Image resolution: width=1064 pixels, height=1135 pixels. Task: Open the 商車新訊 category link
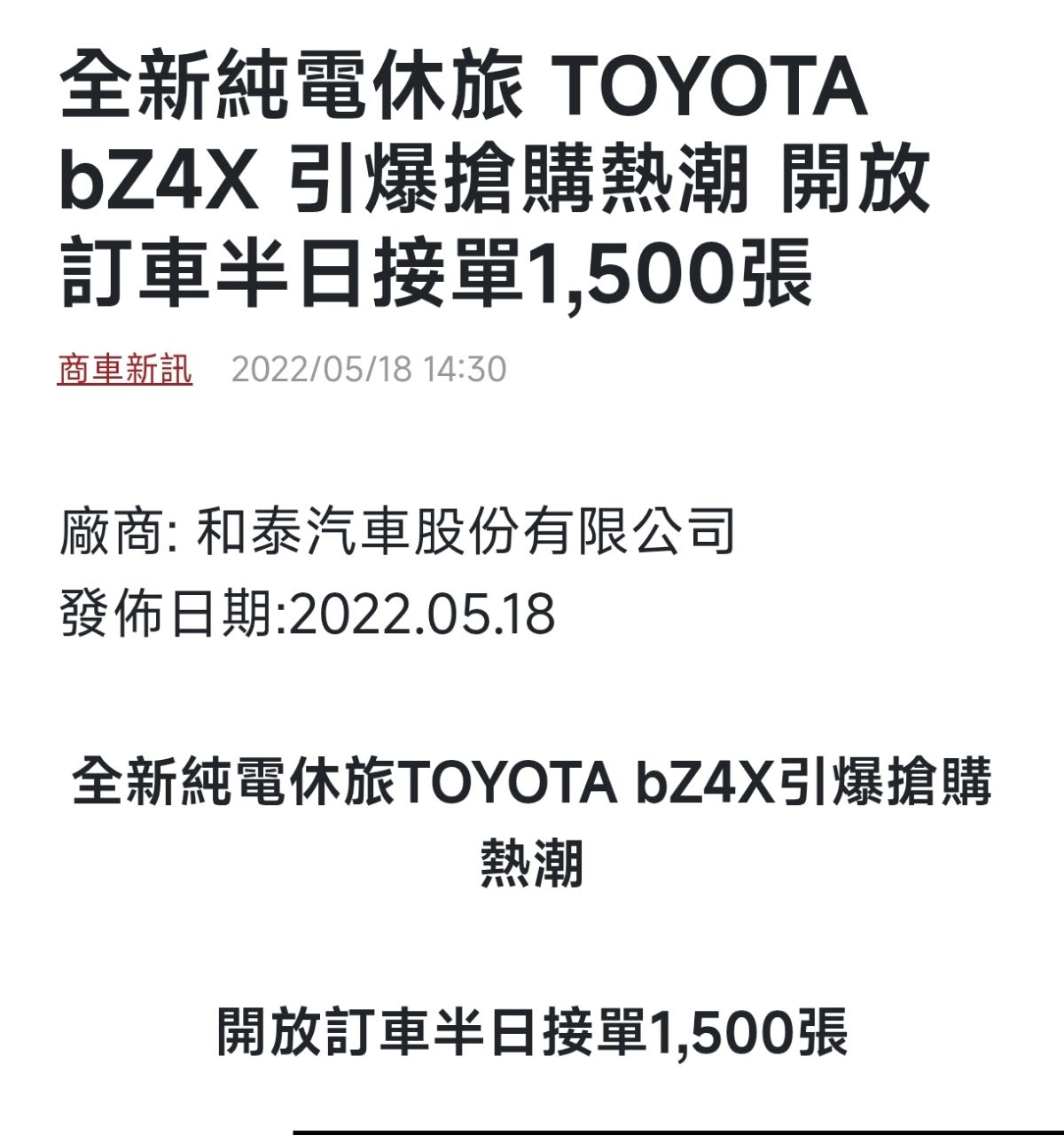(x=125, y=369)
